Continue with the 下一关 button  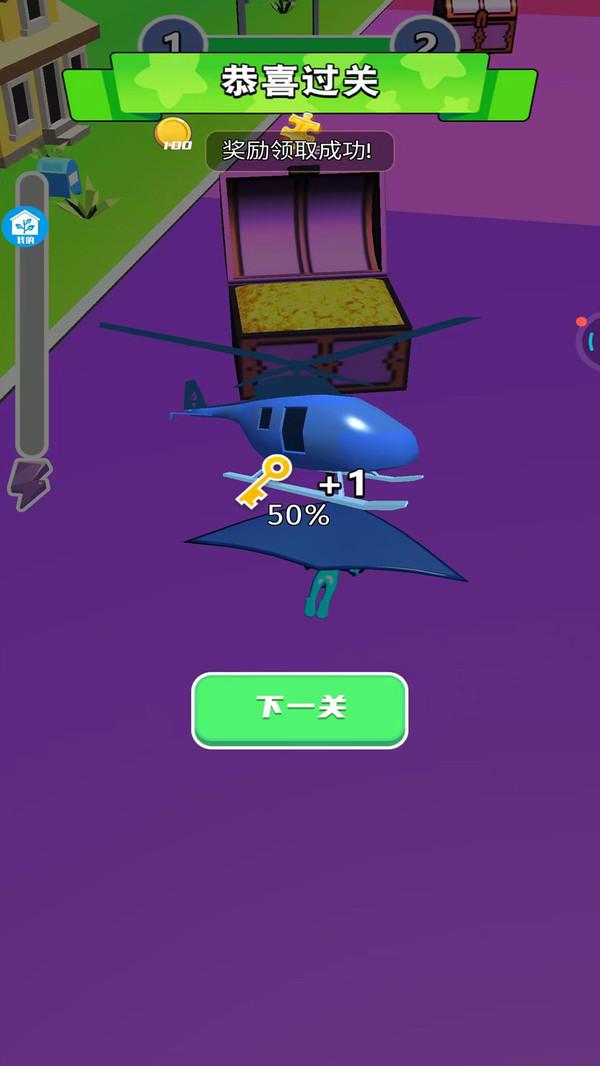(x=300, y=709)
